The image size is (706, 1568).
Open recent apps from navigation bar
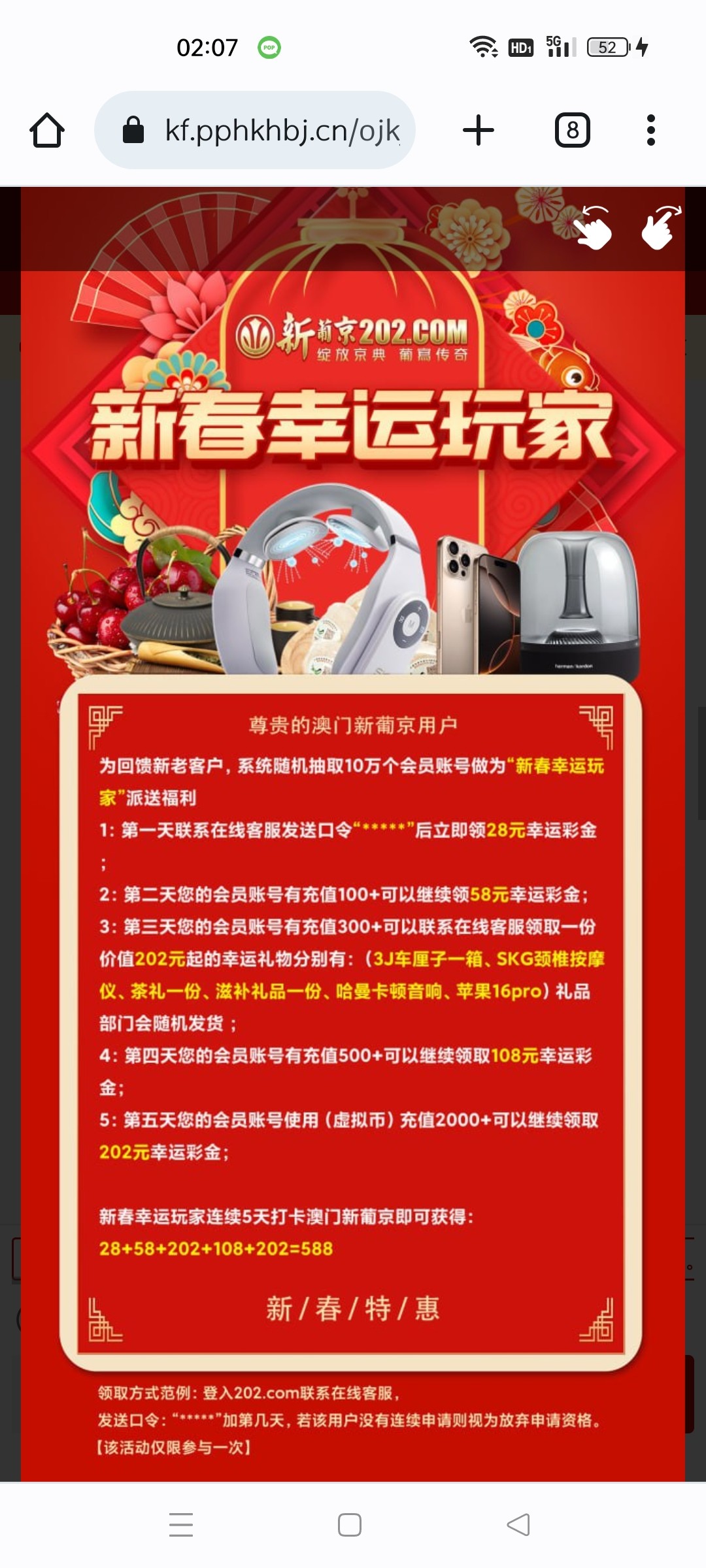point(181,1525)
